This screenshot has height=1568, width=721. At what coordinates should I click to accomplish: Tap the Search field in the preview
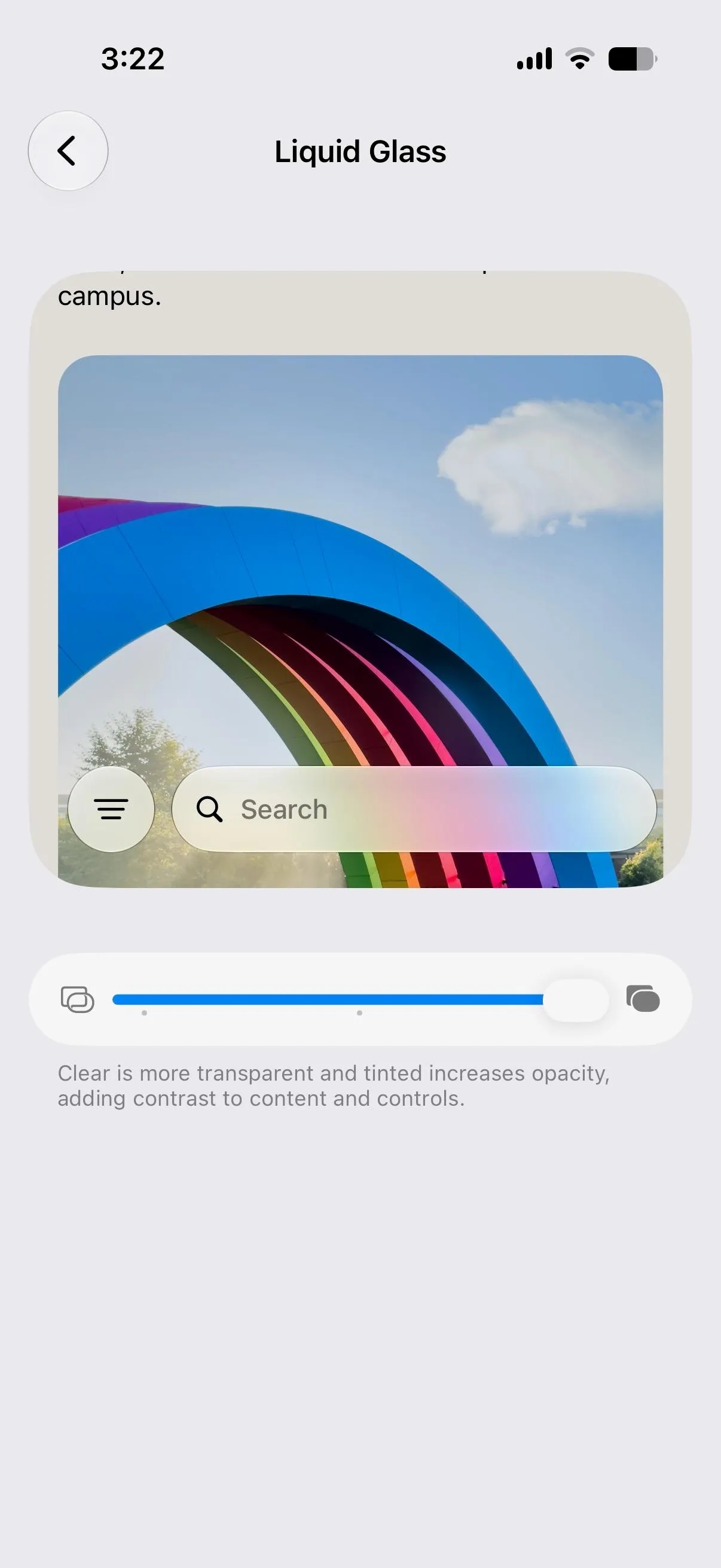pyautogui.click(x=414, y=809)
